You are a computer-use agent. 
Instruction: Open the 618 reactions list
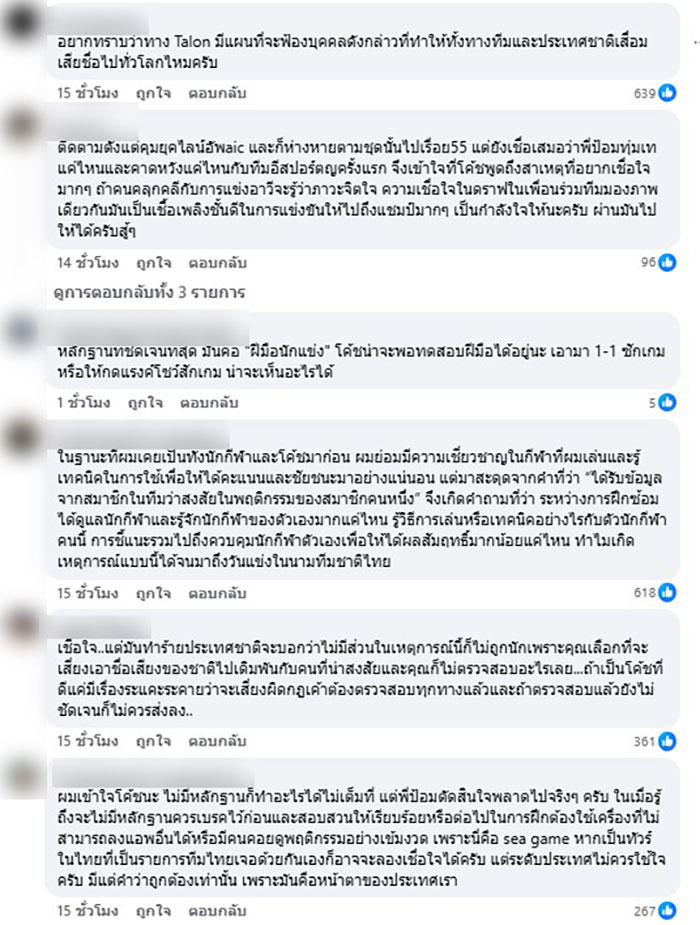point(656,593)
